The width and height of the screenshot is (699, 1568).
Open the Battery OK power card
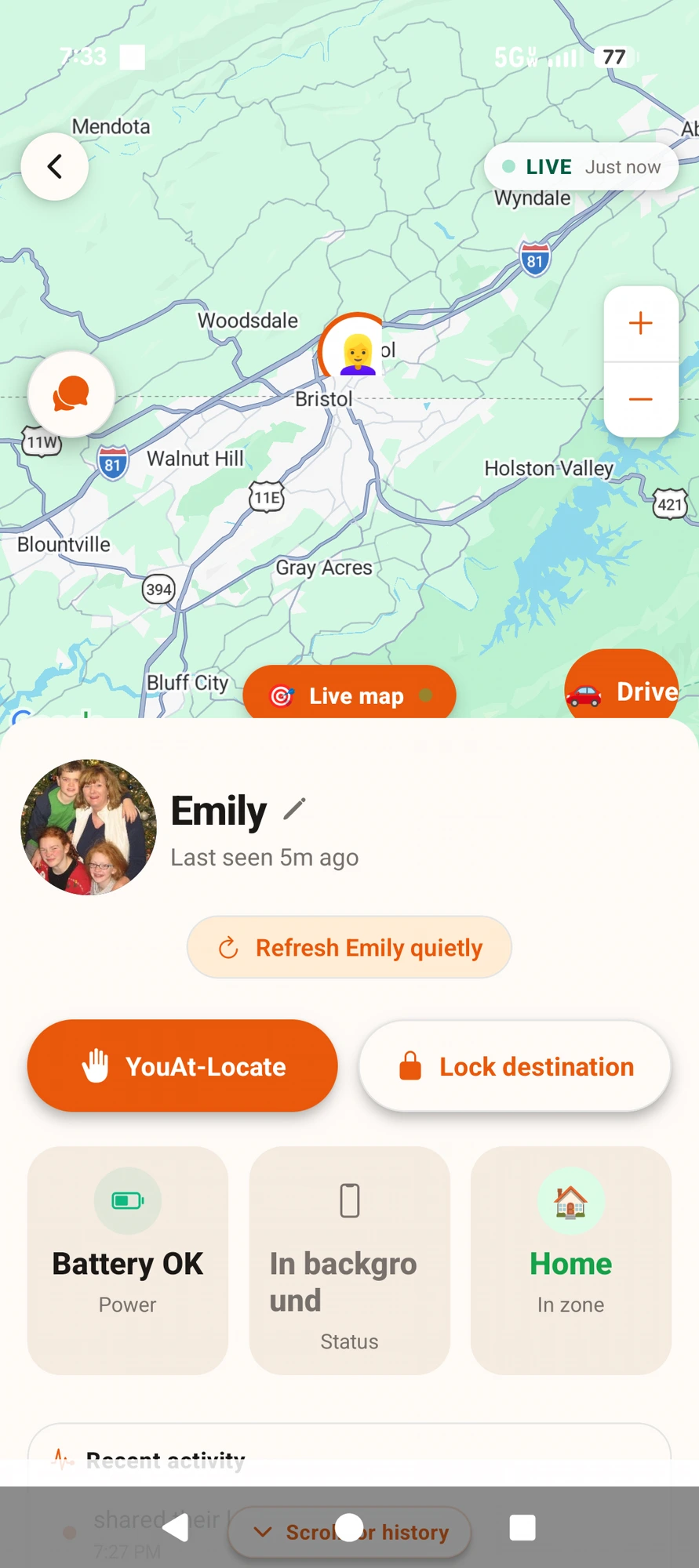tap(128, 1260)
